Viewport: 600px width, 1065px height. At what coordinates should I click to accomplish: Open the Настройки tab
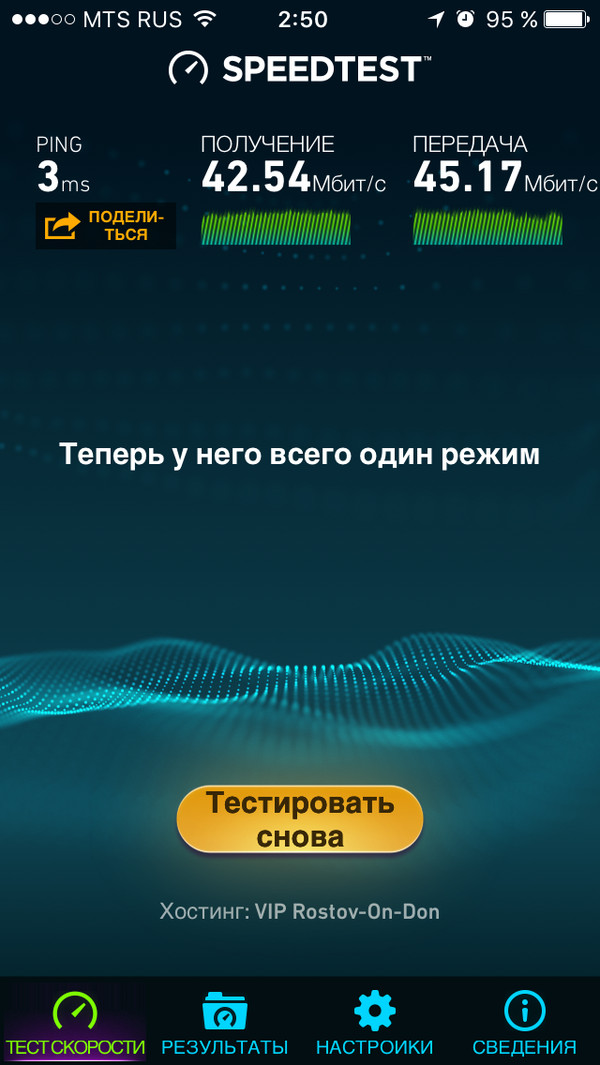[375, 1024]
